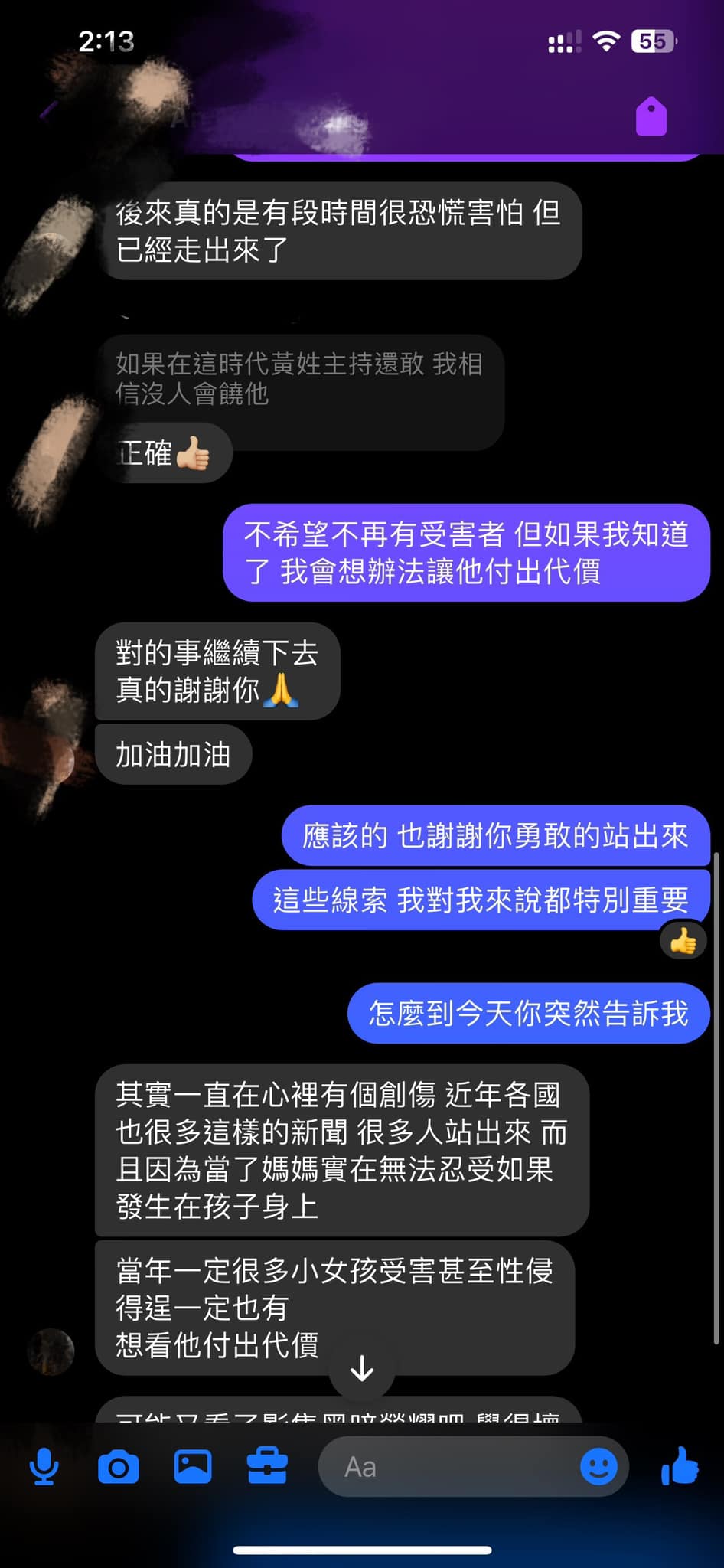Open the emoji picker in message field
The width and height of the screenshot is (724, 1568).
598,1467
